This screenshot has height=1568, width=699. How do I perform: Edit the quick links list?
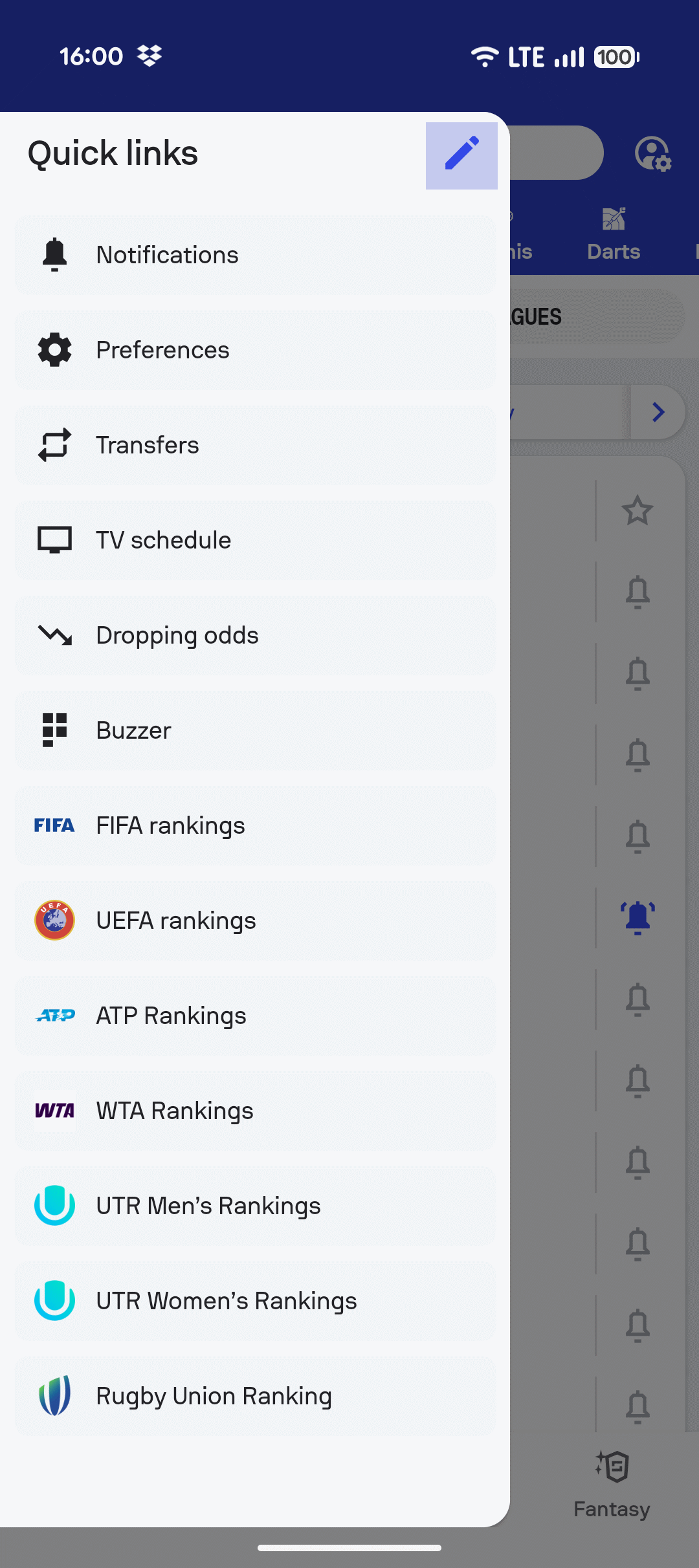tap(461, 155)
